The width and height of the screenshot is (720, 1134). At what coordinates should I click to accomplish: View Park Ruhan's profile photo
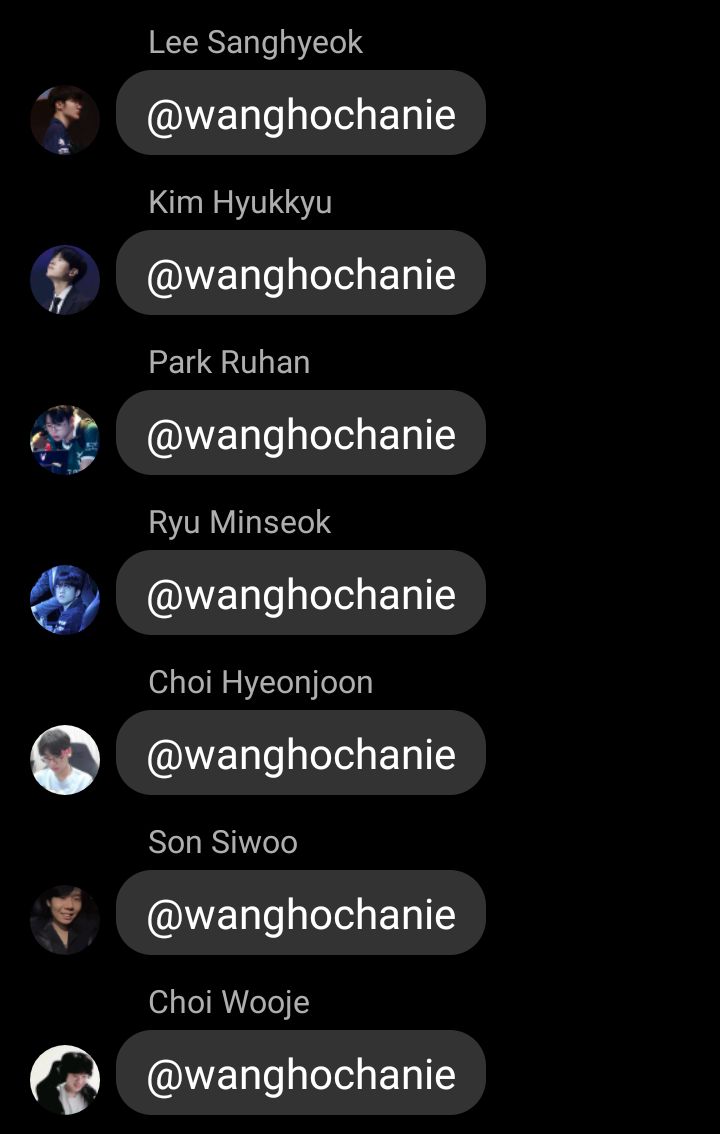[65, 440]
